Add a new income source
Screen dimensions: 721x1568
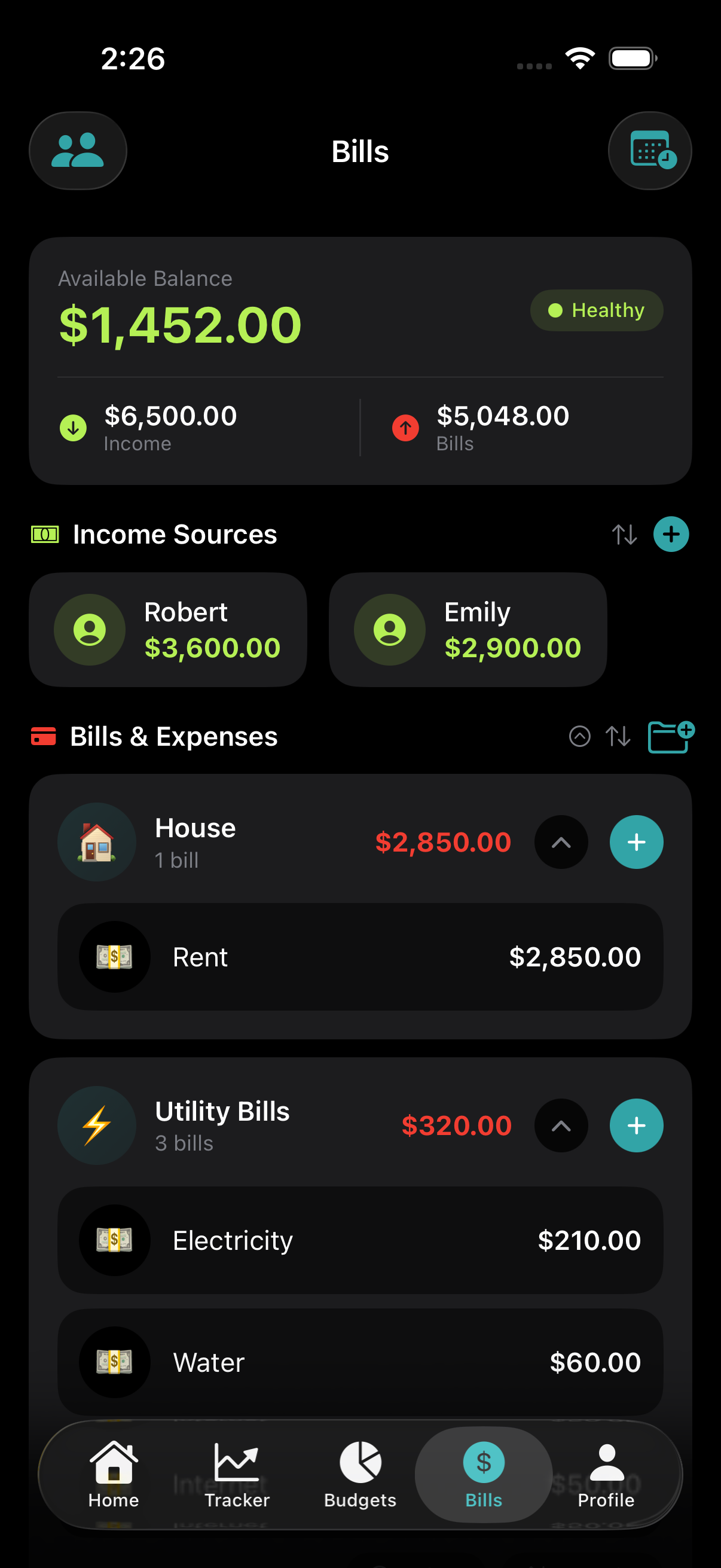(x=671, y=534)
